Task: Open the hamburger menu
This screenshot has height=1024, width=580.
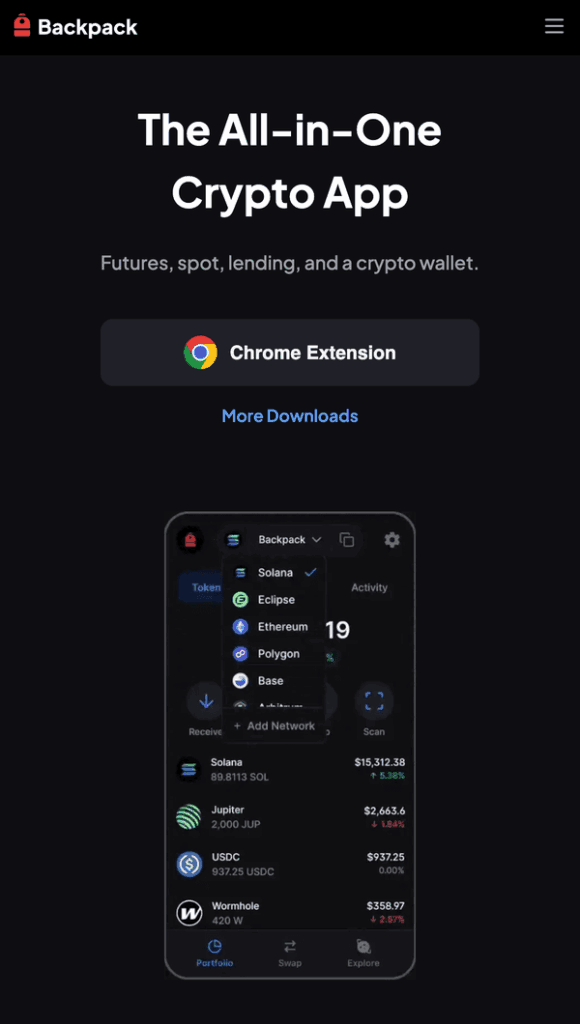Action: [554, 26]
